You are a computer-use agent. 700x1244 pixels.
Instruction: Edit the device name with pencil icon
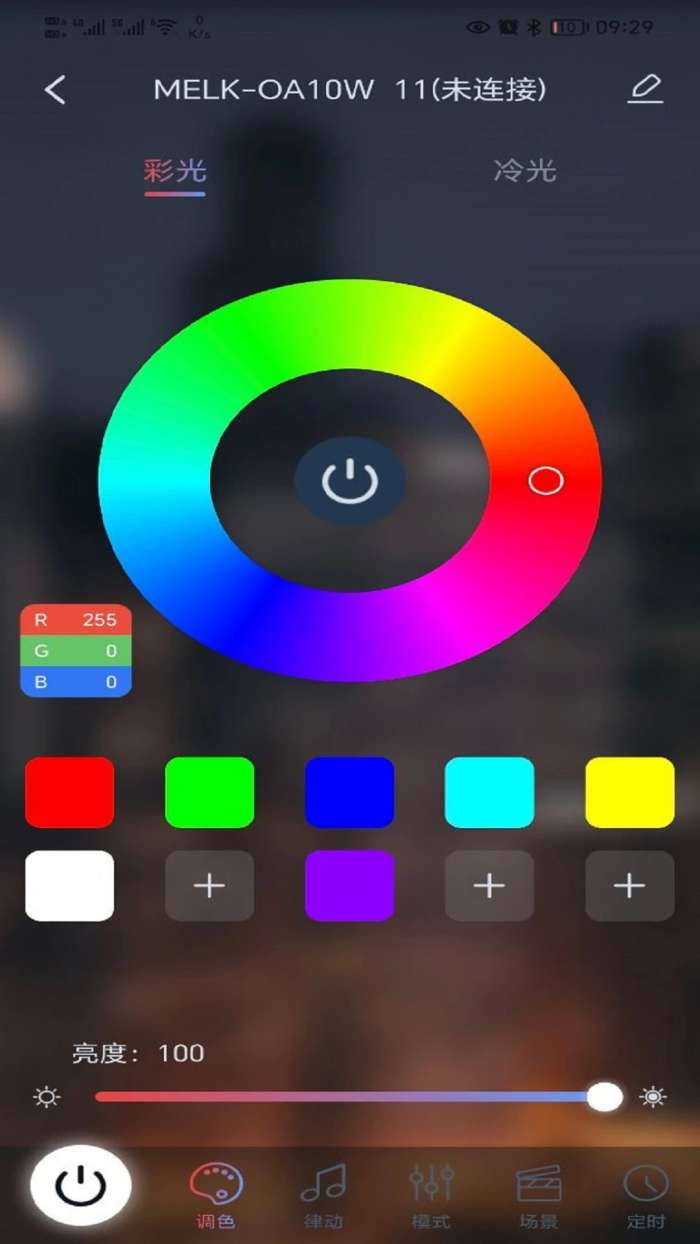point(645,90)
